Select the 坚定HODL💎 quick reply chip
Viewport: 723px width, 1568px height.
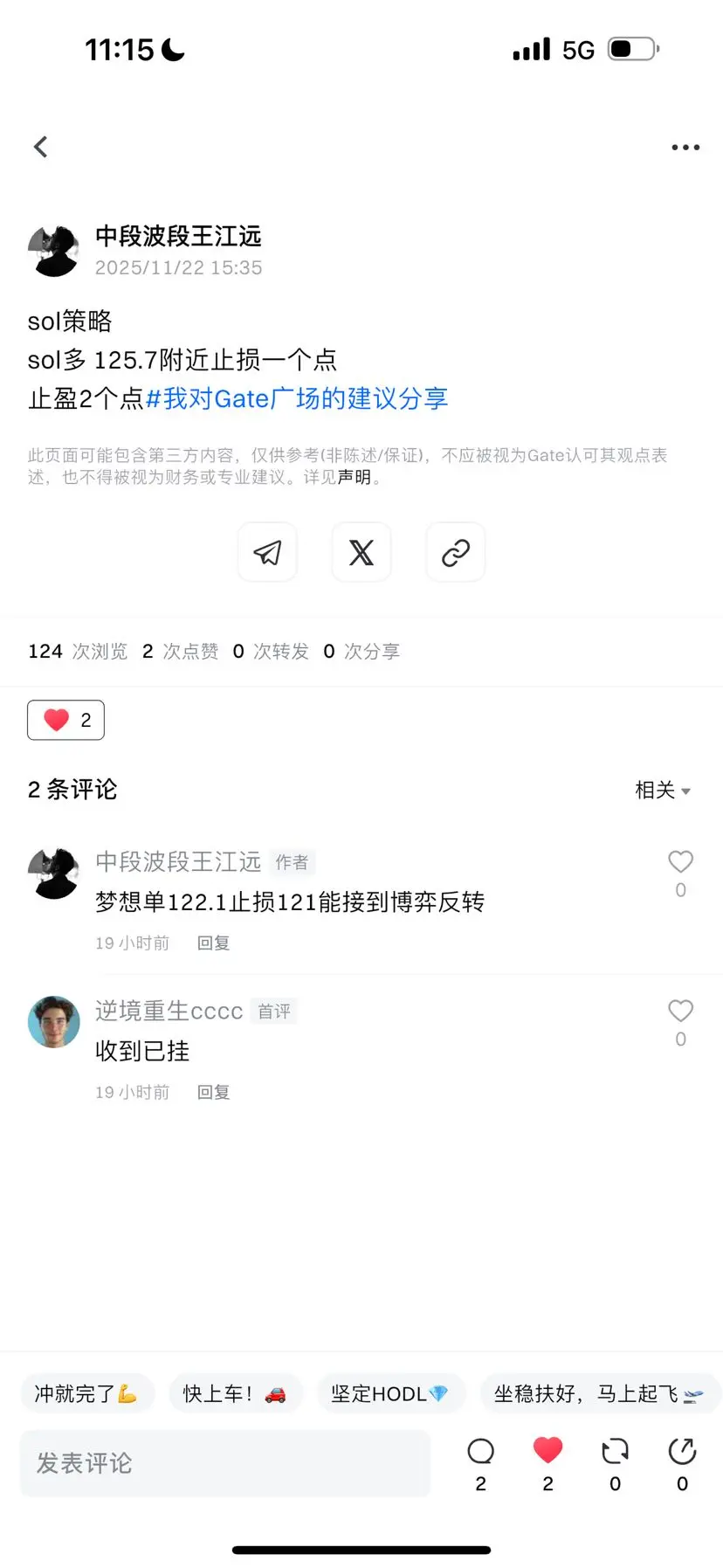(391, 1392)
